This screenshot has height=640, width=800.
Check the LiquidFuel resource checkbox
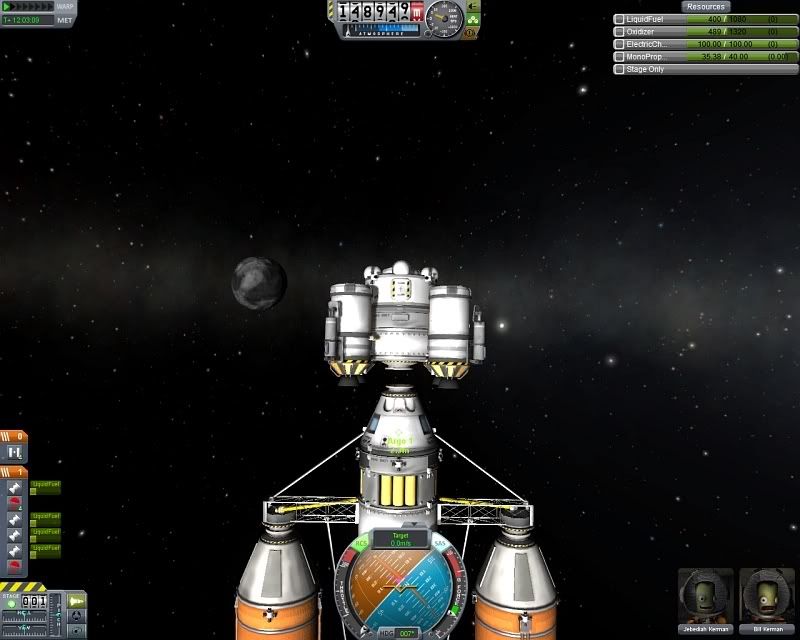tap(620, 19)
